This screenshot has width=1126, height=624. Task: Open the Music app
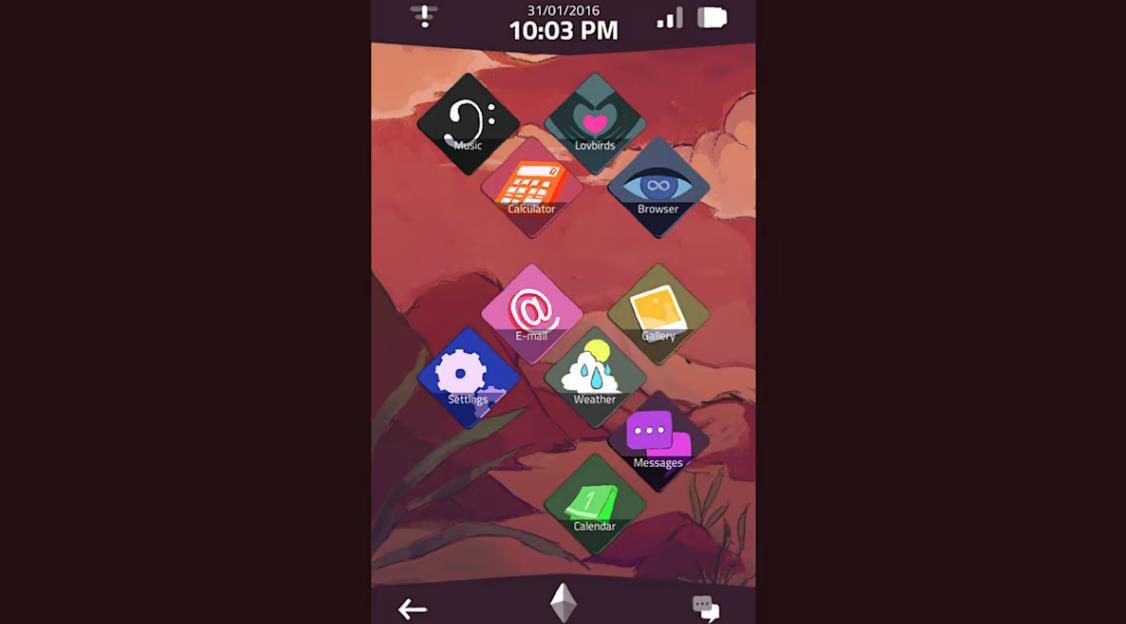click(x=467, y=122)
